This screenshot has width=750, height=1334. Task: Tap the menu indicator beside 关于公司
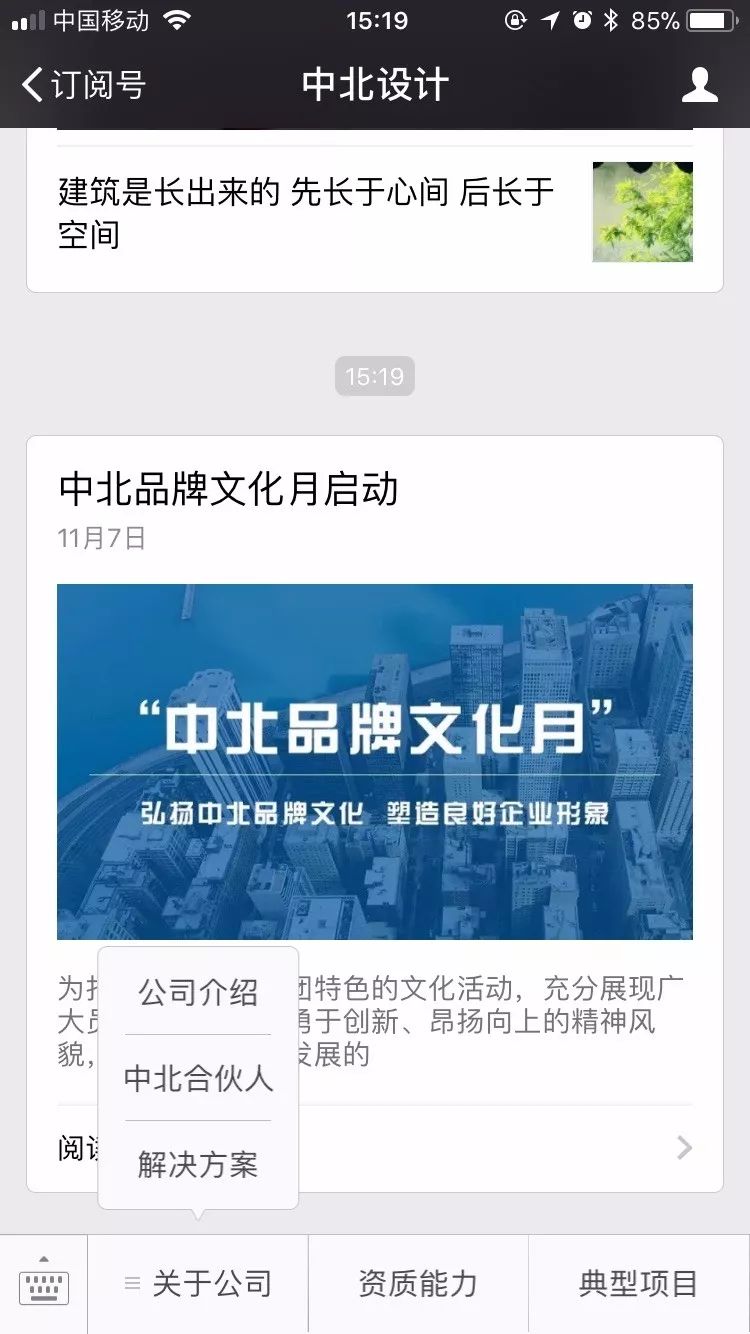pyautogui.click(x=131, y=1283)
